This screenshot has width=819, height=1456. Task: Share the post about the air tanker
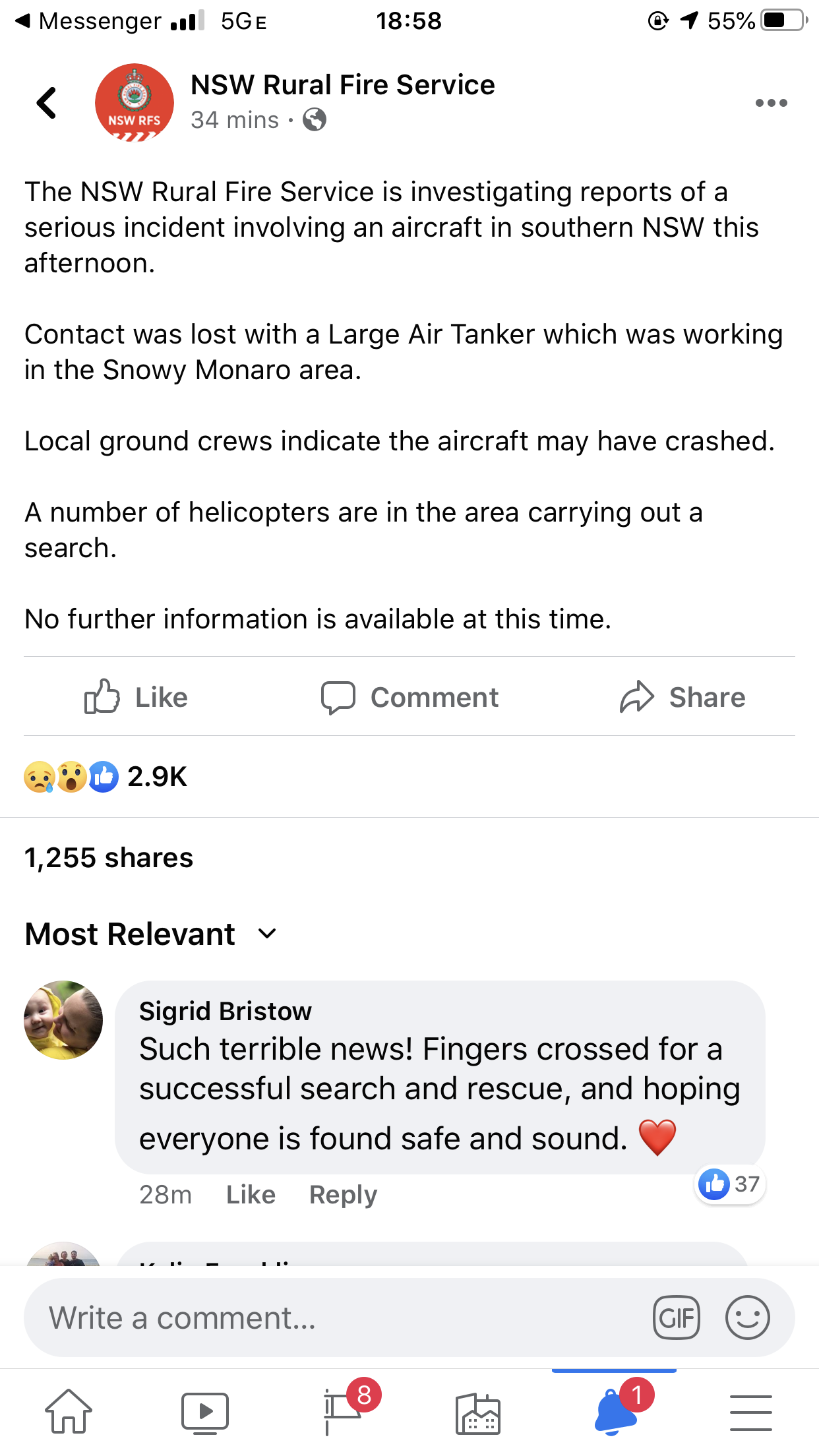click(x=682, y=697)
